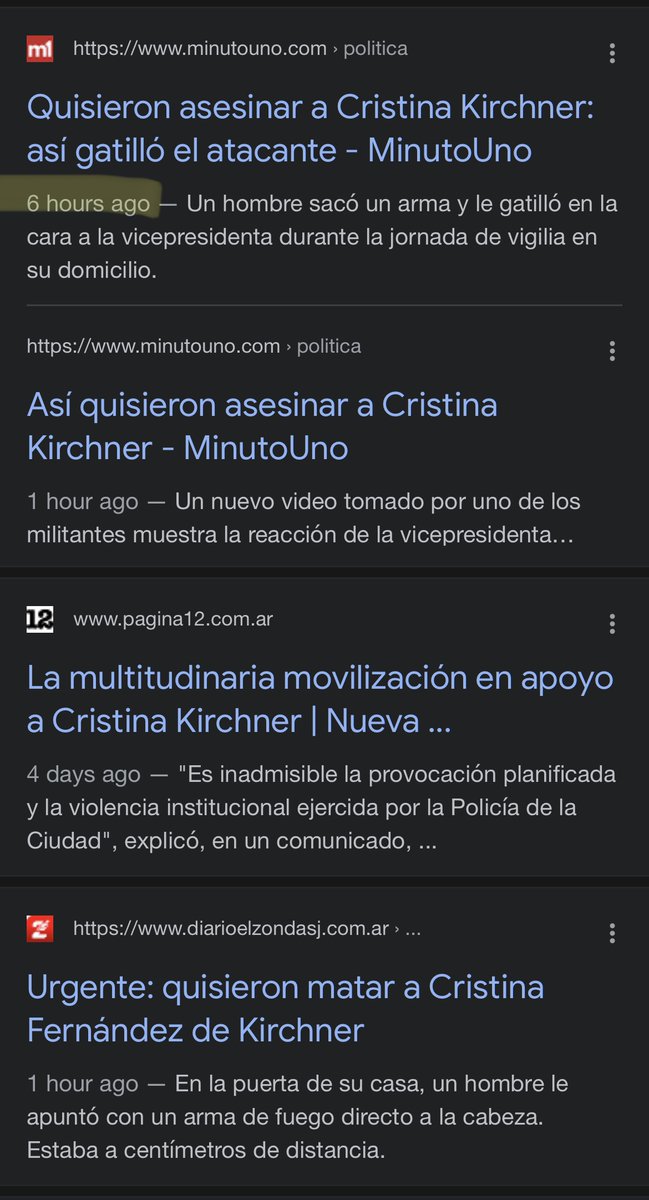Open 'Quisieron asesinar a Cristina Kirchner: así gatilló' result

click(x=311, y=128)
